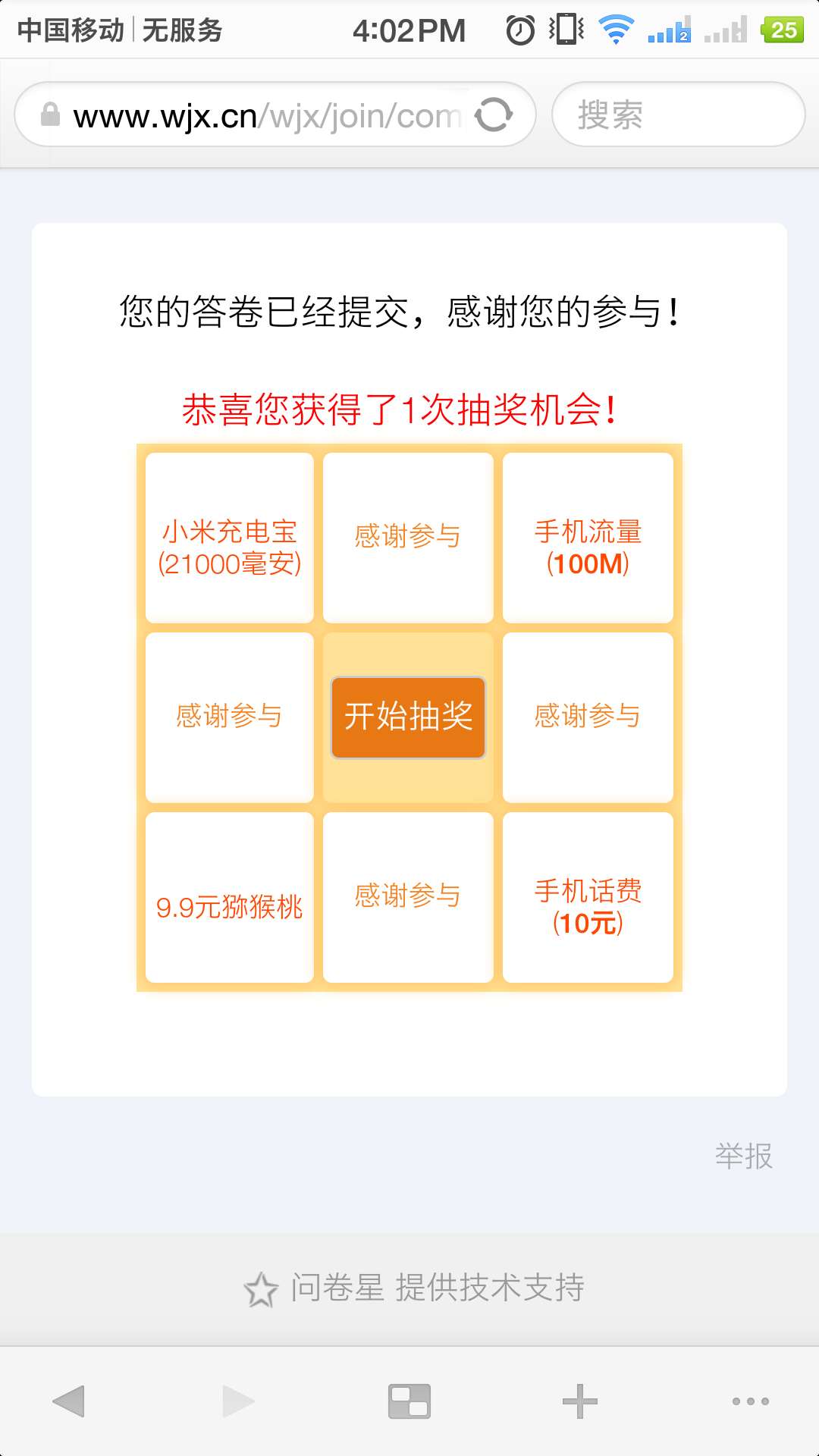This screenshot has height=1456, width=819.
Task: Add a new browser tab
Action: tap(580, 1401)
